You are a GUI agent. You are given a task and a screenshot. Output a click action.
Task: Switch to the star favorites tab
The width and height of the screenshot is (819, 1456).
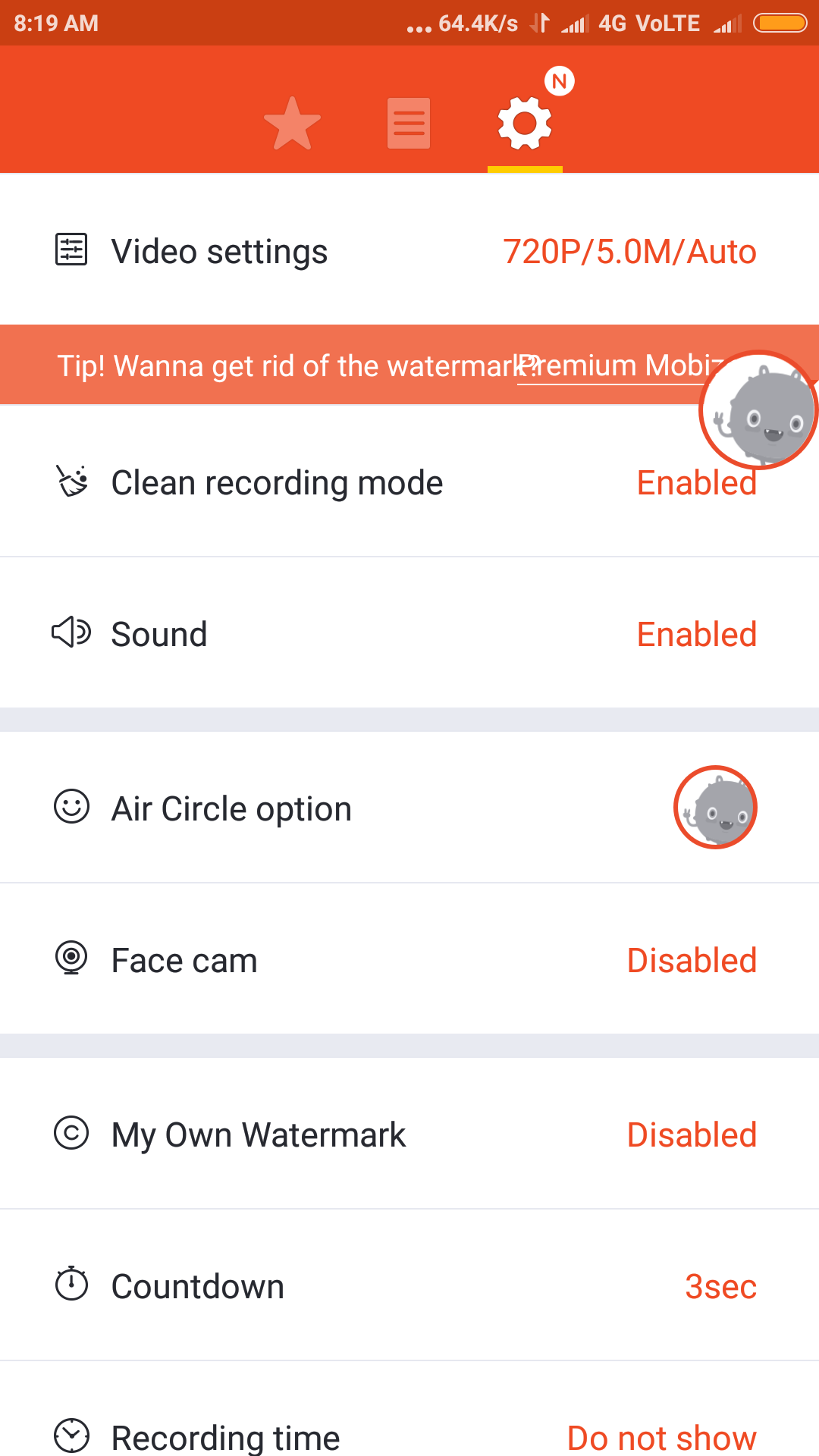(292, 124)
